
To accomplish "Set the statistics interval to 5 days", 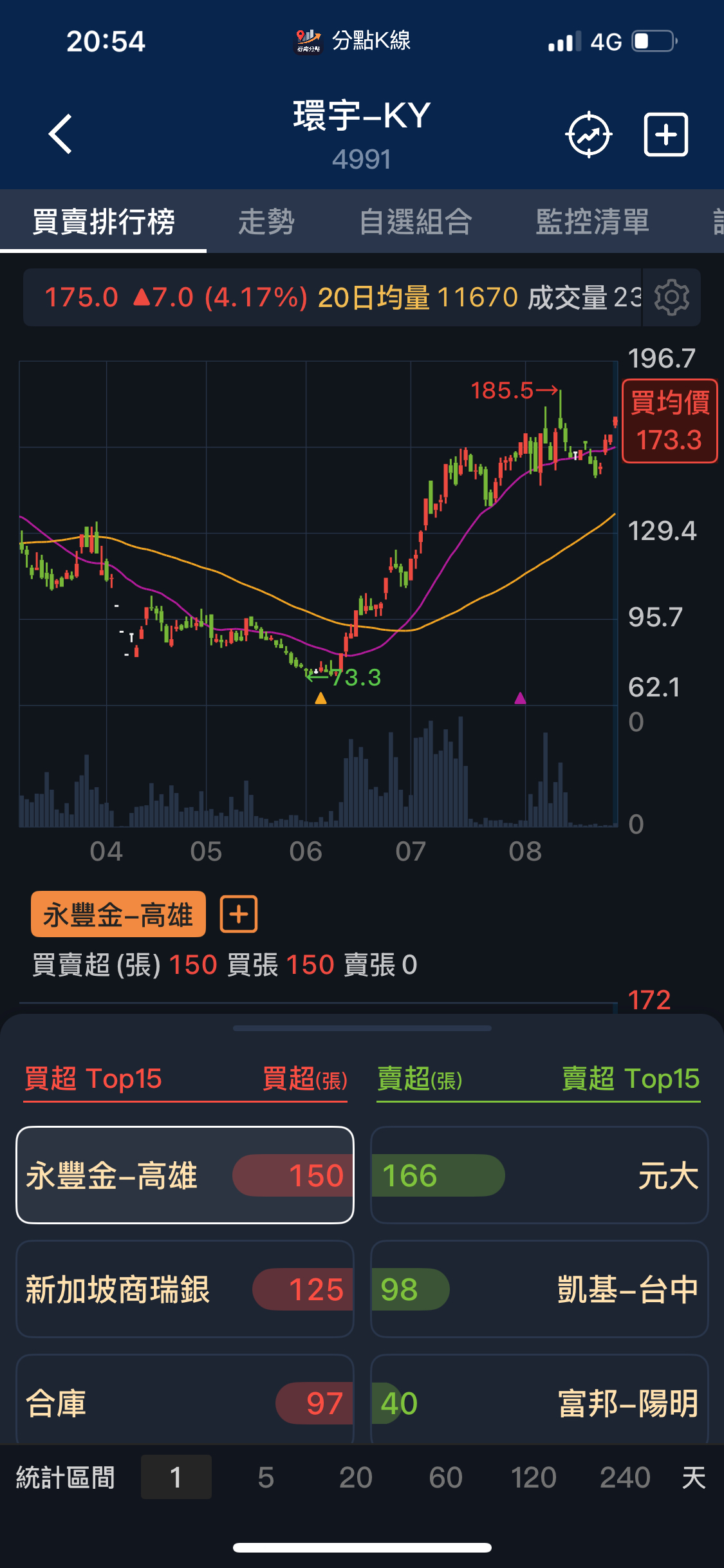I will point(266,1477).
